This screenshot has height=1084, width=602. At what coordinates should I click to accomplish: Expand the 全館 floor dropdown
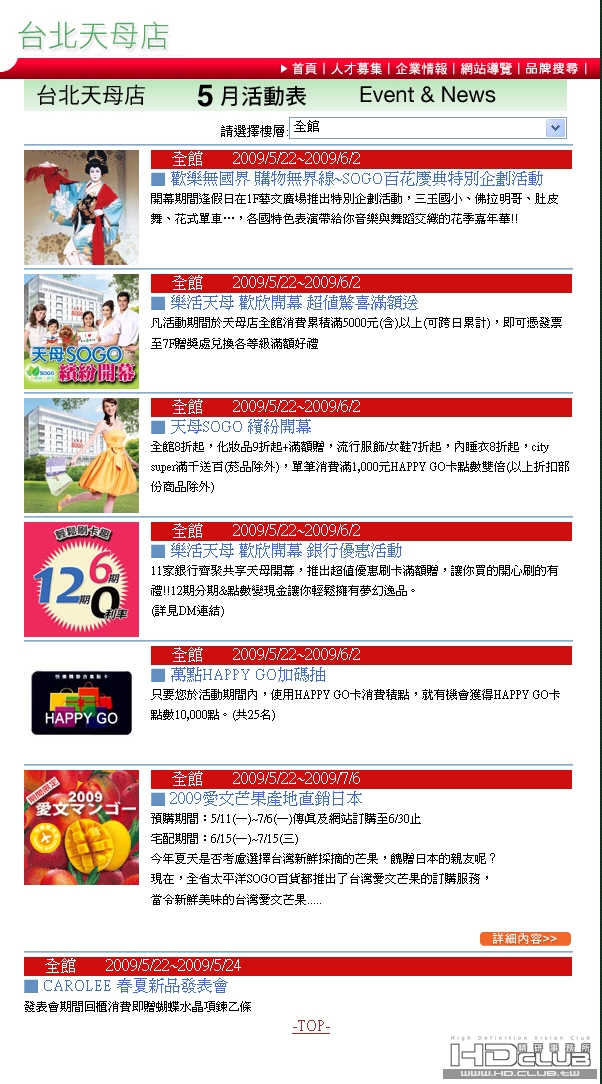pos(555,128)
